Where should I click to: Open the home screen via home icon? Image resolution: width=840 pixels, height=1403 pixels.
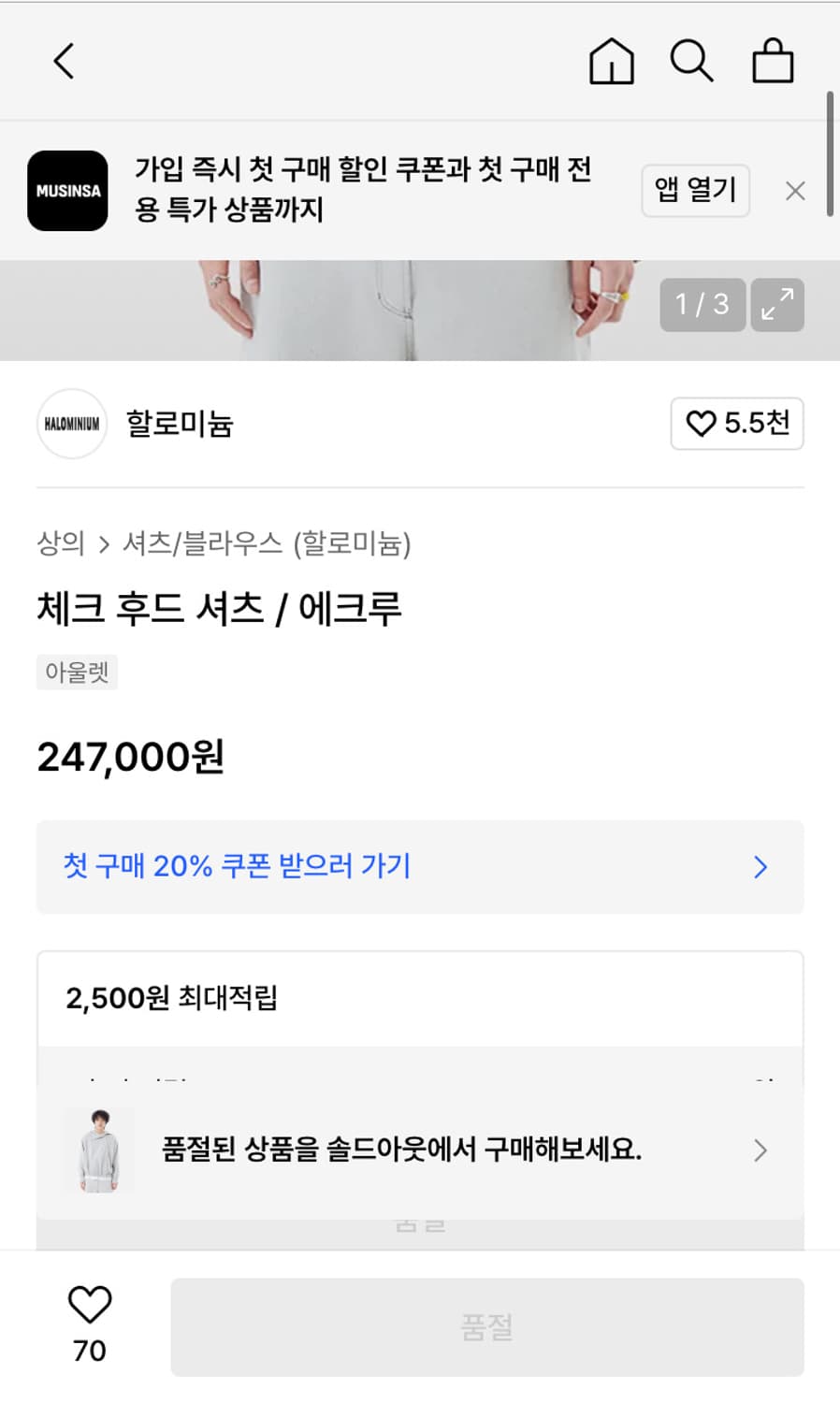click(x=611, y=62)
